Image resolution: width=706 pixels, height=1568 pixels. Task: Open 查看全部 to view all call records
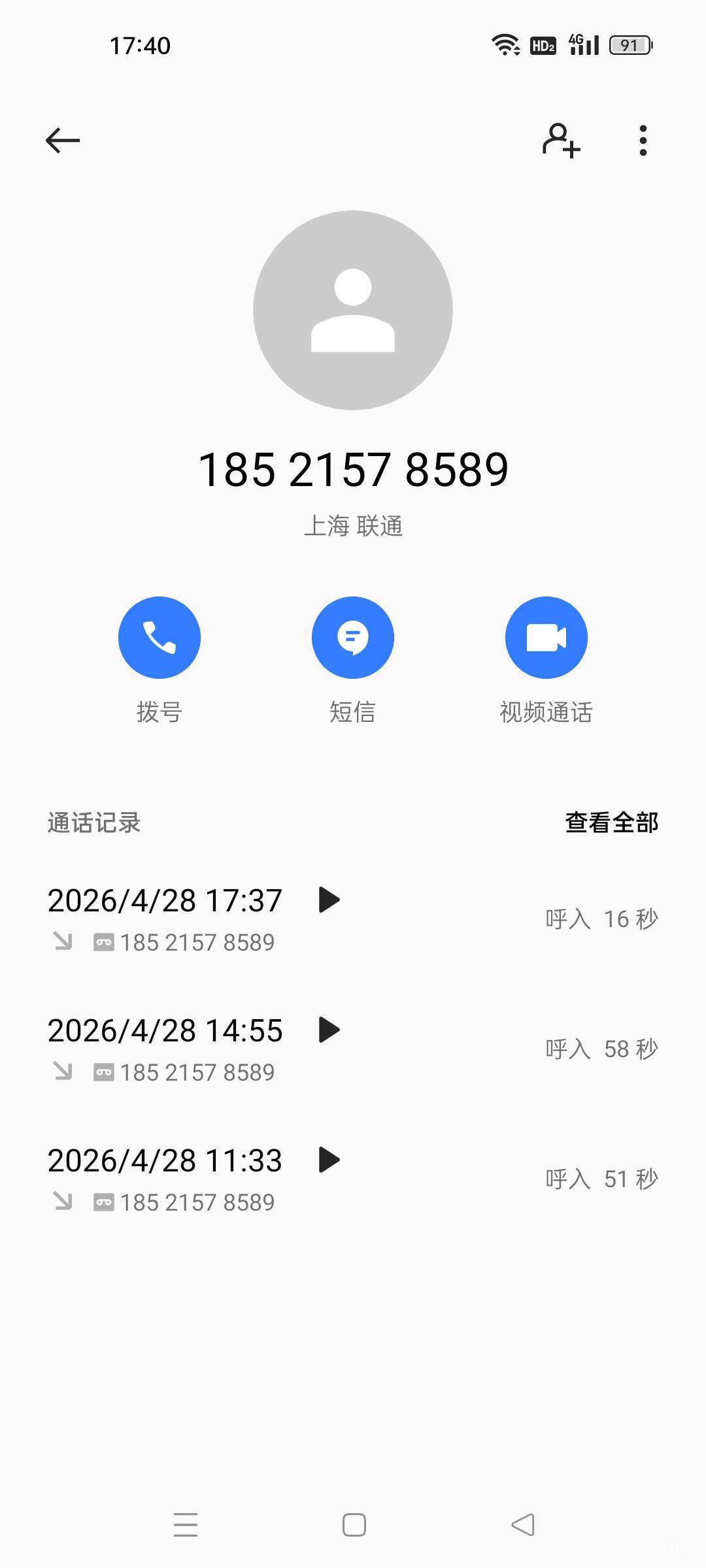click(611, 823)
